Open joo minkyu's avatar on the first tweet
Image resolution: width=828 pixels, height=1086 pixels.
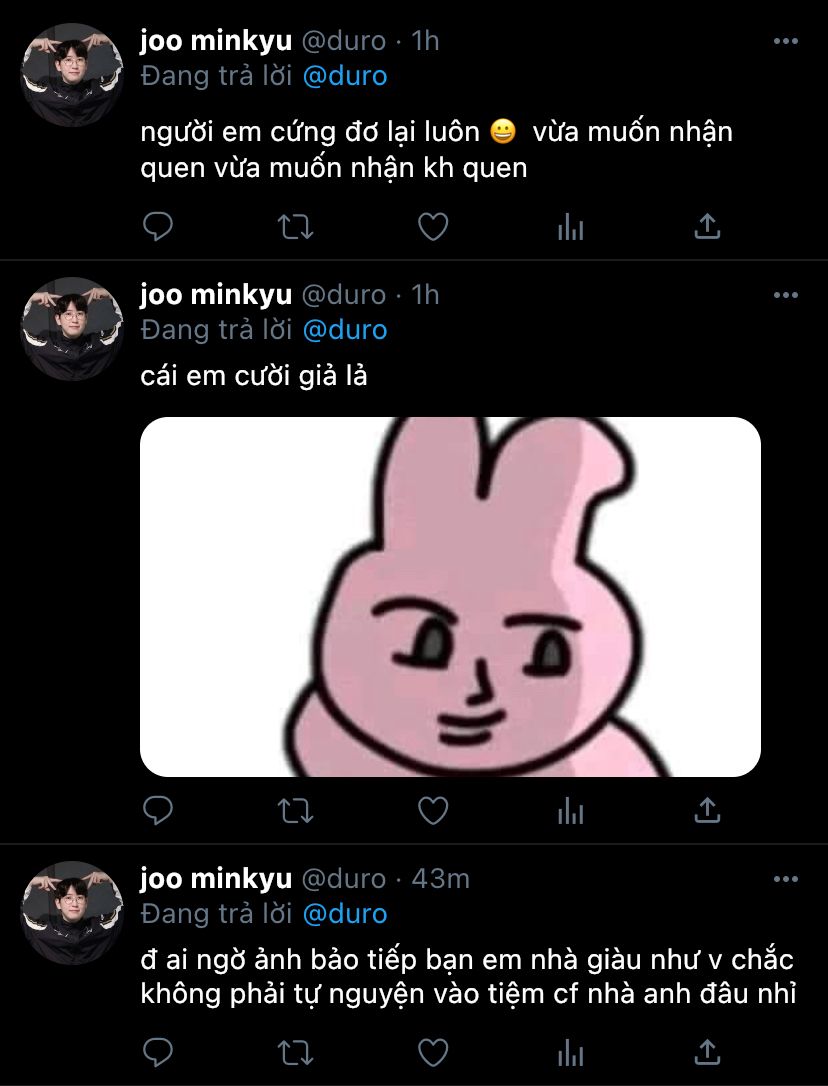pos(72,75)
